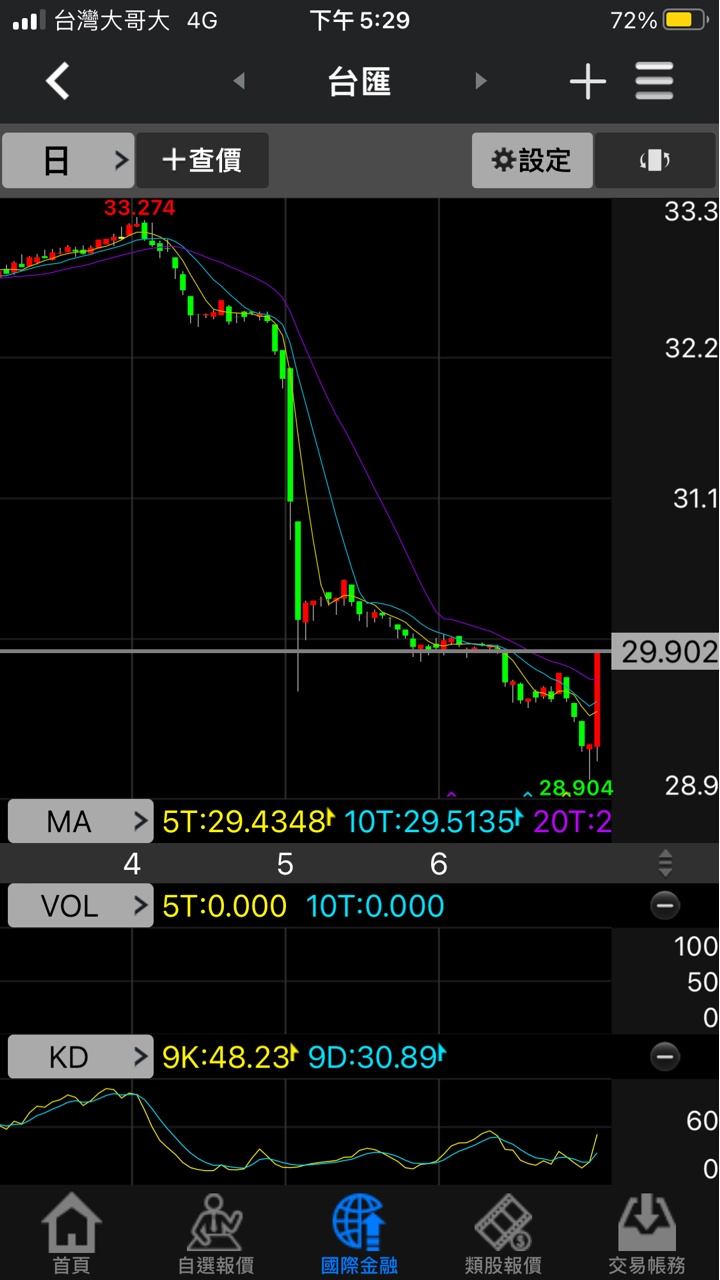Go back using the top-left arrow
The image size is (720, 1280).
tap(58, 81)
